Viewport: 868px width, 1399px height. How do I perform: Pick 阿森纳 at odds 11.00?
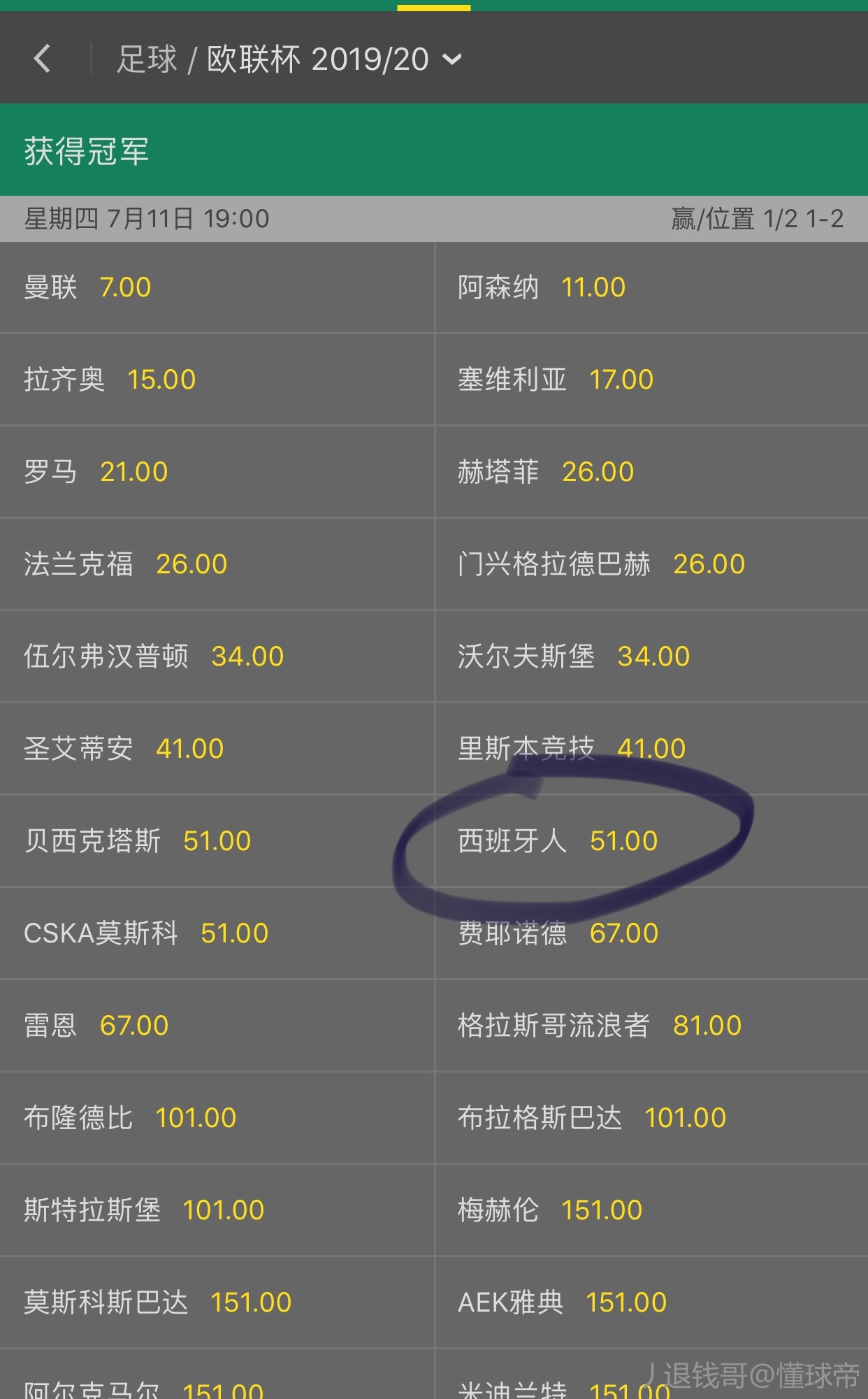click(x=651, y=287)
